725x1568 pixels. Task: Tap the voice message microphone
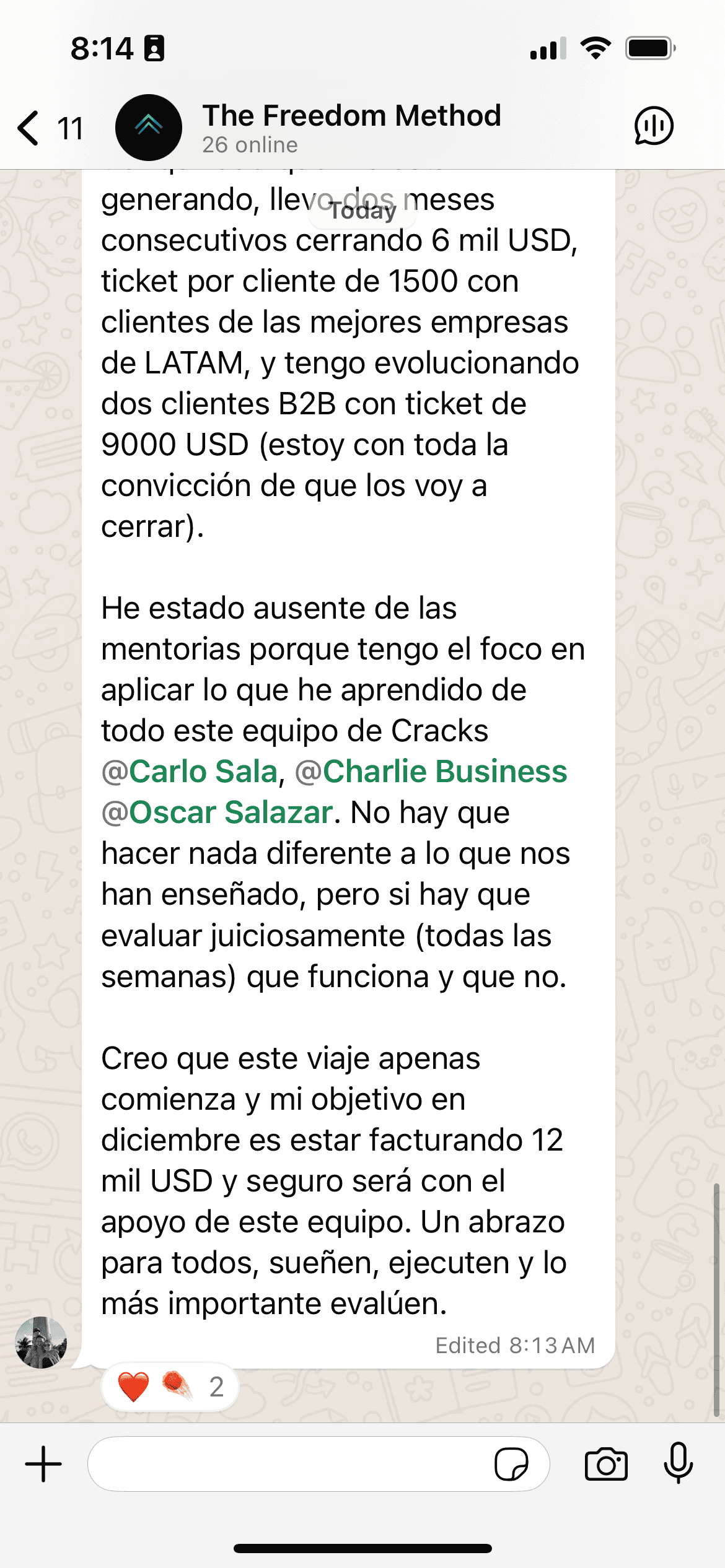[679, 1463]
